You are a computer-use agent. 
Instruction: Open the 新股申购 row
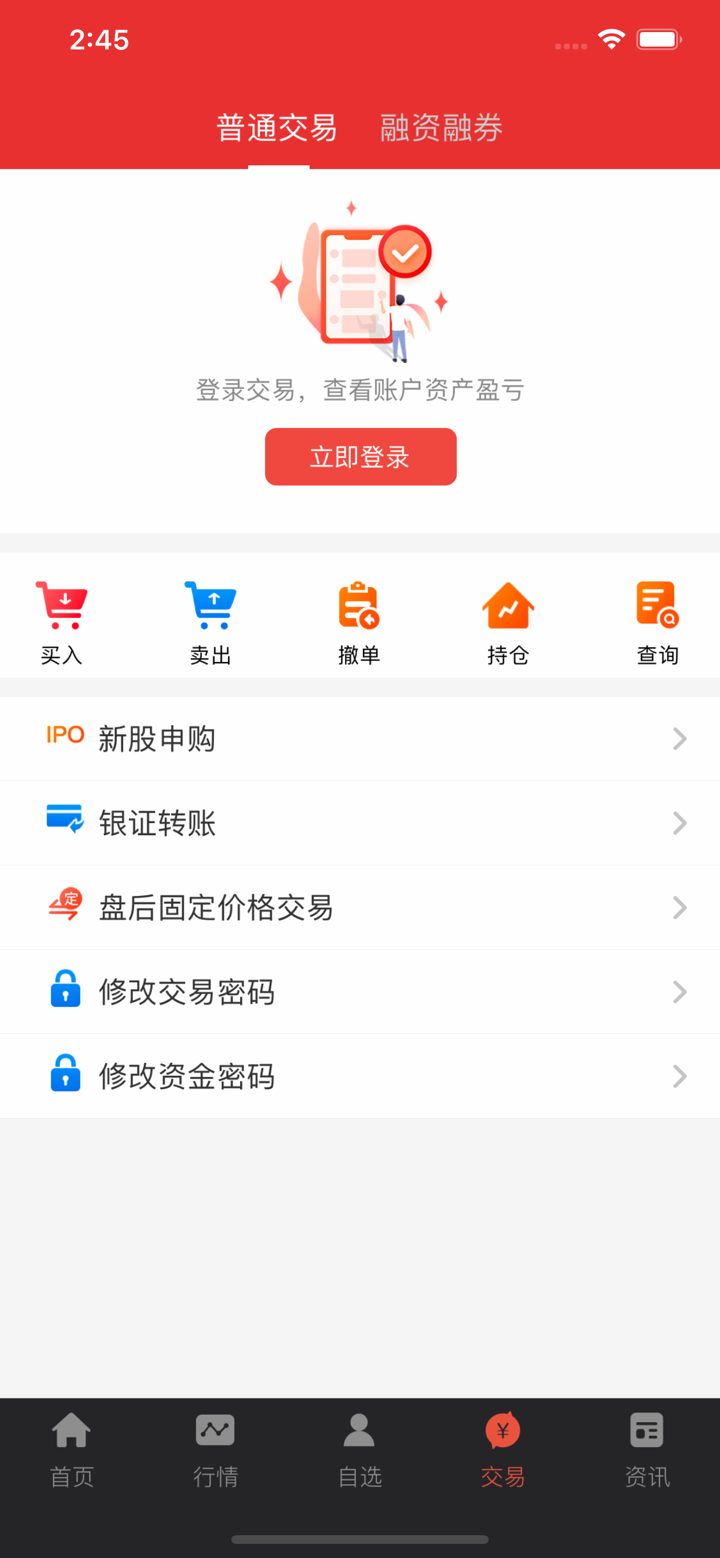[x=360, y=739]
